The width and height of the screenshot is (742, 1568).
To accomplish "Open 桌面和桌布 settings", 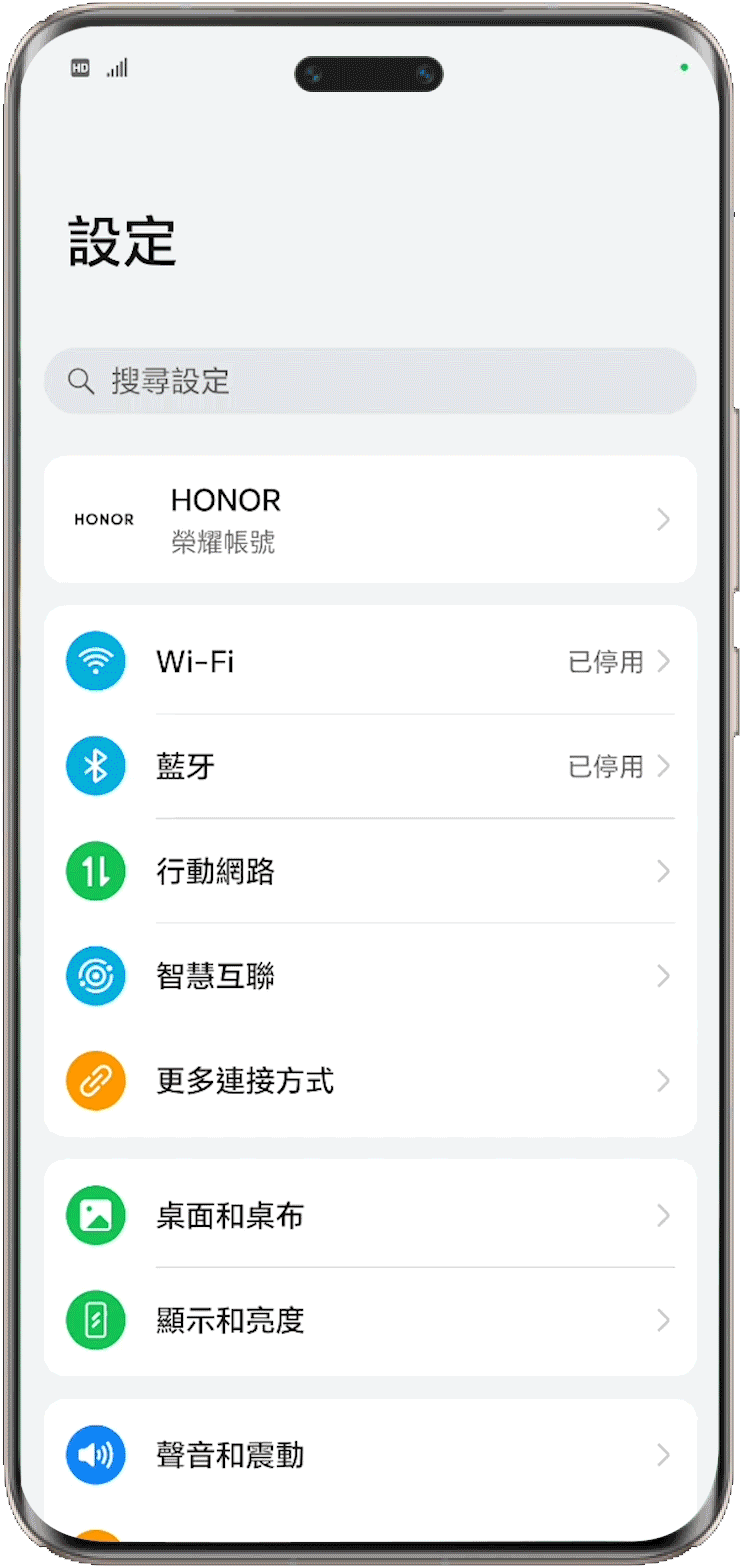I will [x=370, y=1215].
